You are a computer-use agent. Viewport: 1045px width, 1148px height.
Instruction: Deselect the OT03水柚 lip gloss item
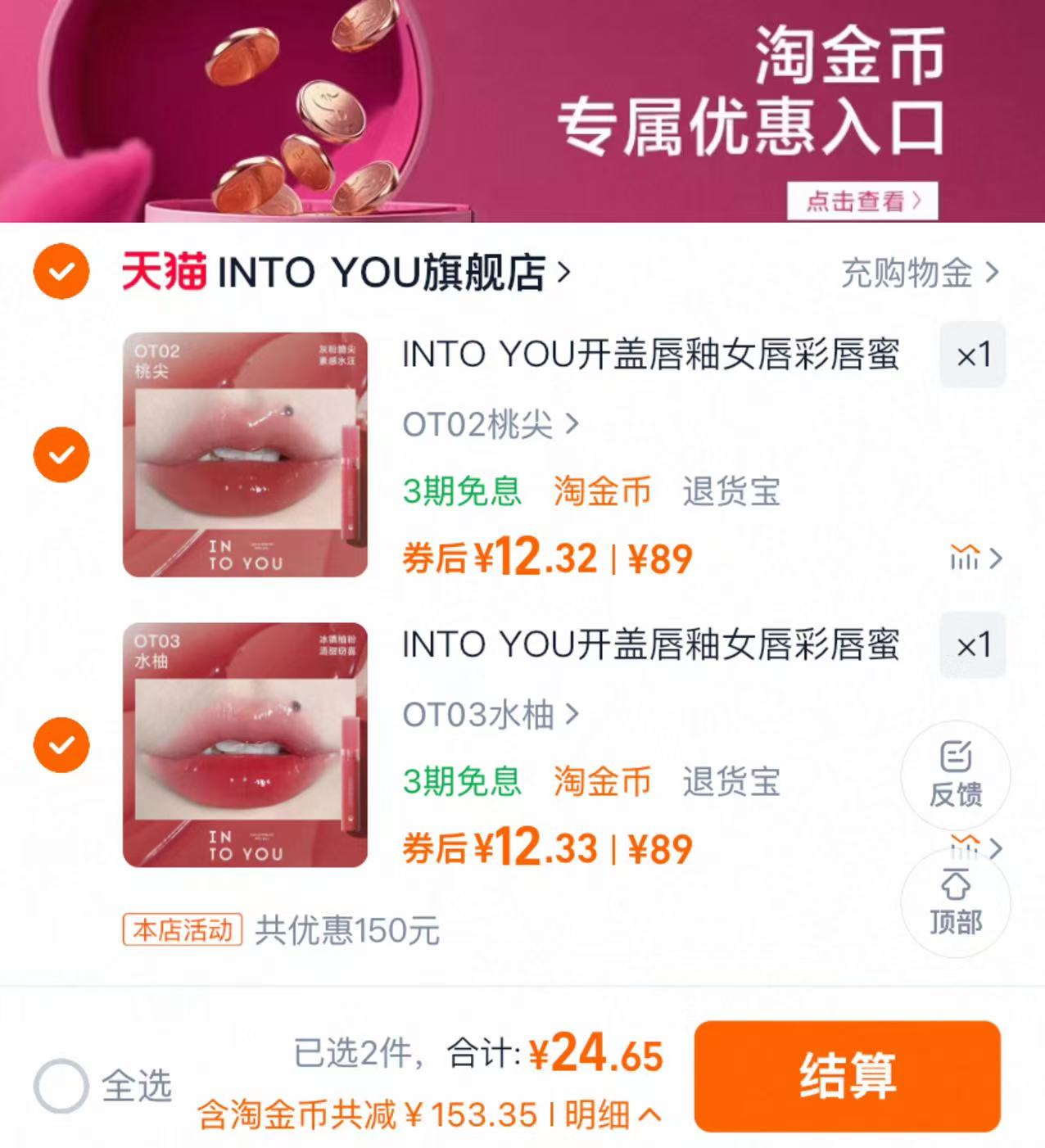(61, 745)
